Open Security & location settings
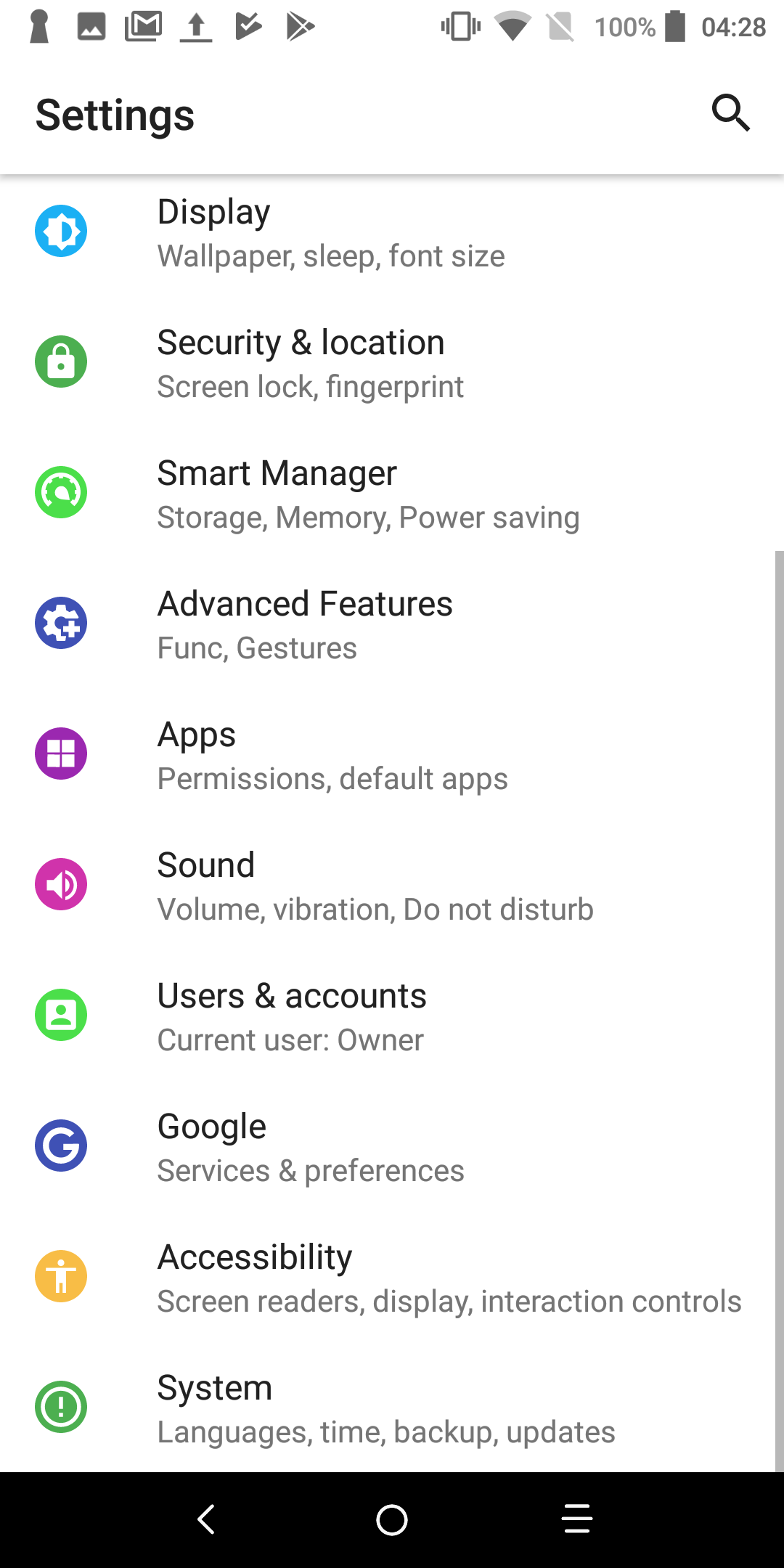Image resolution: width=784 pixels, height=1568 pixels. [x=392, y=363]
